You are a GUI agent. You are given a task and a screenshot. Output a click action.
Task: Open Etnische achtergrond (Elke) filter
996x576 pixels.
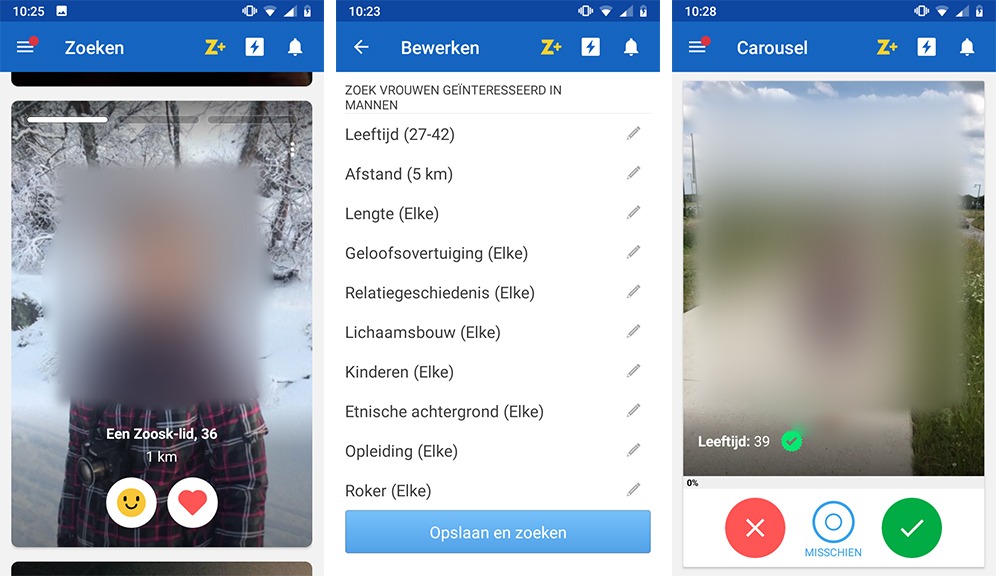coord(633,411)
